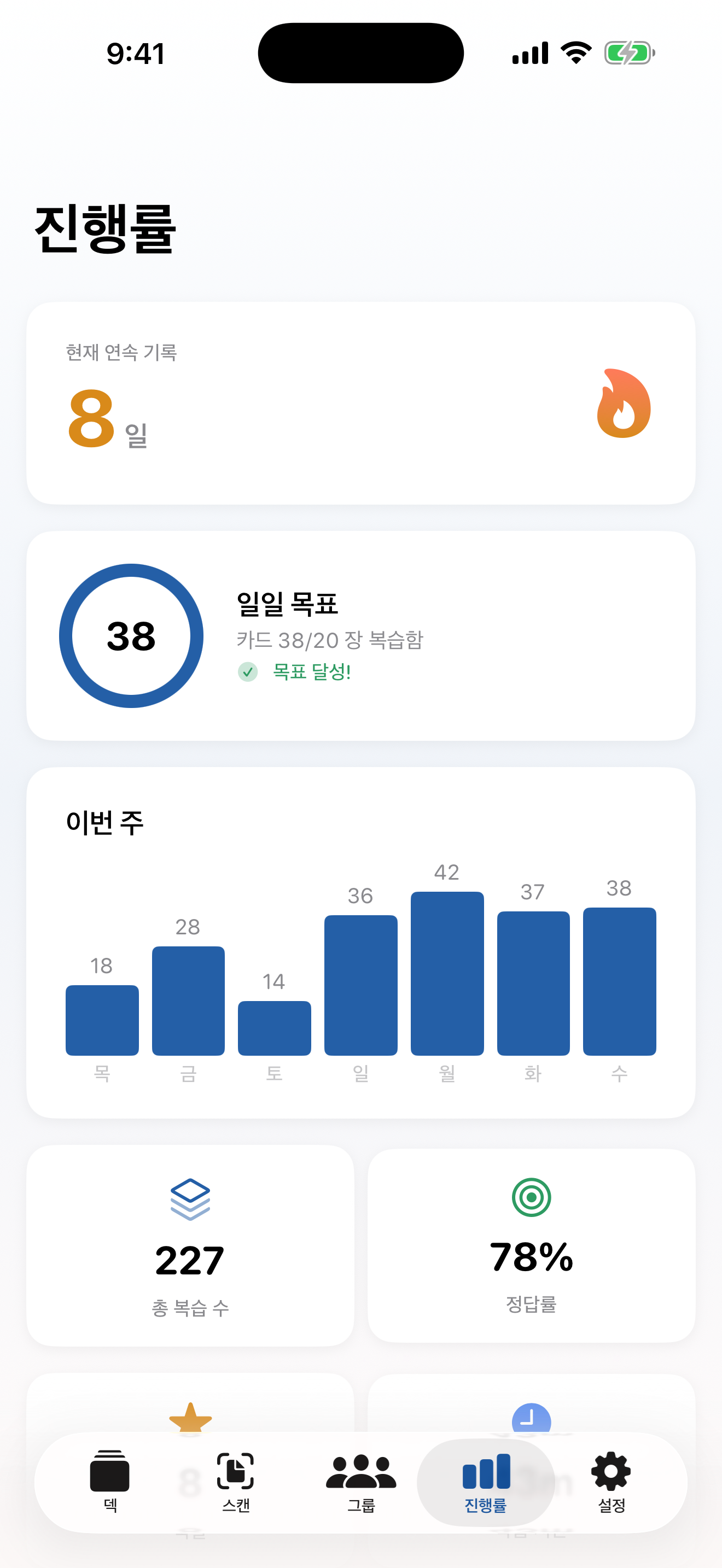Tap the daily goal progress ring showing 38
This screenshot has height=1568, width=722.
pos(131,635)
